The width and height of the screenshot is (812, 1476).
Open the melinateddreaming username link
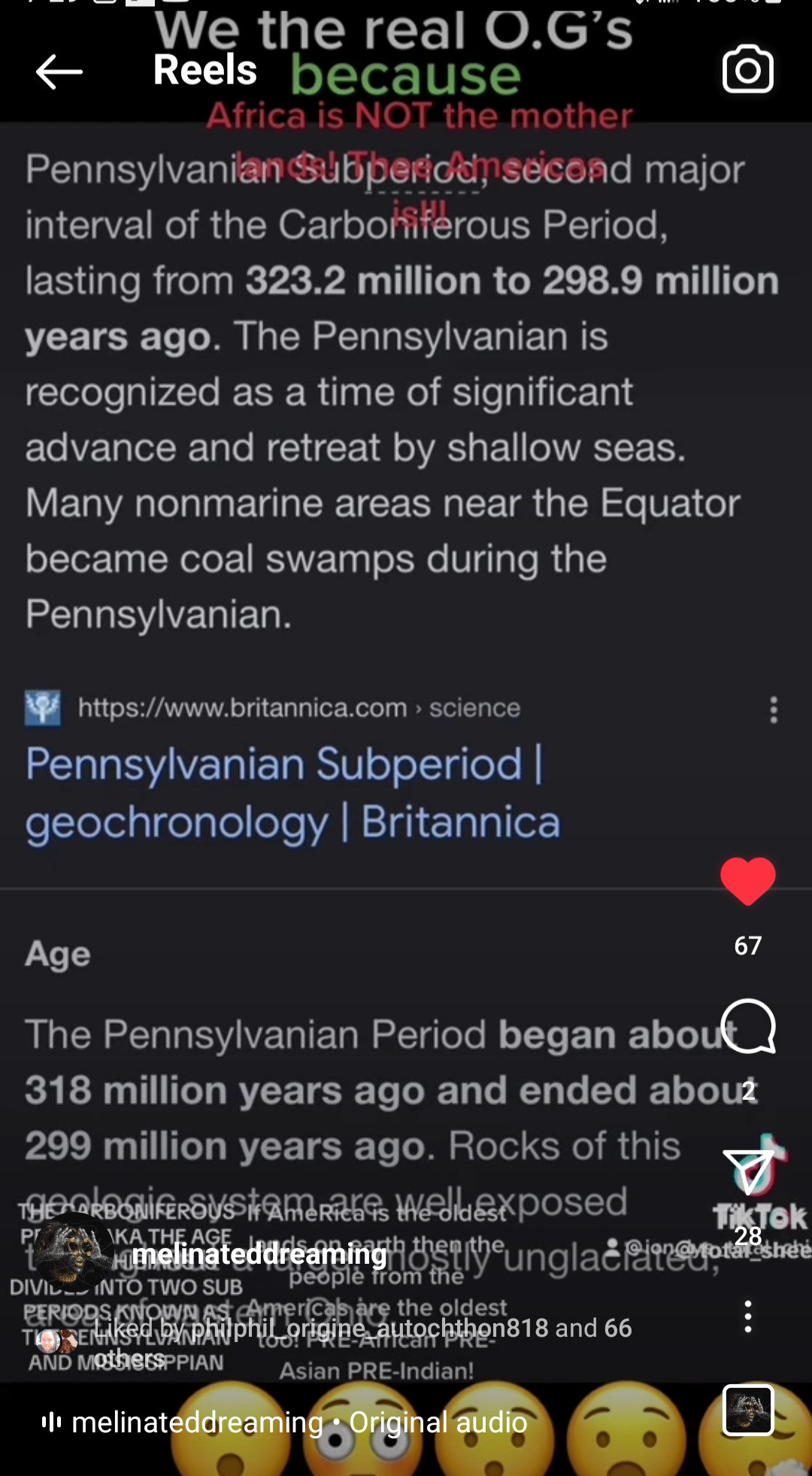click(259, 1255)
